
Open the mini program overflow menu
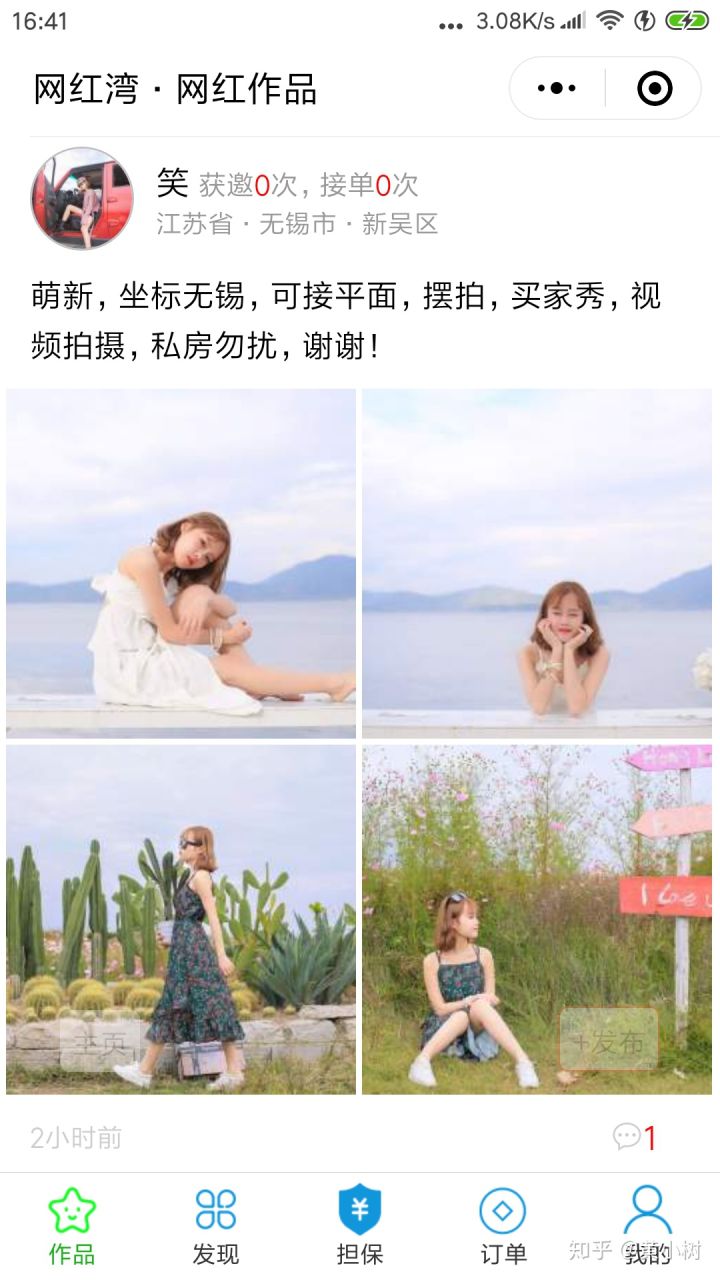(x=557, y=89)
